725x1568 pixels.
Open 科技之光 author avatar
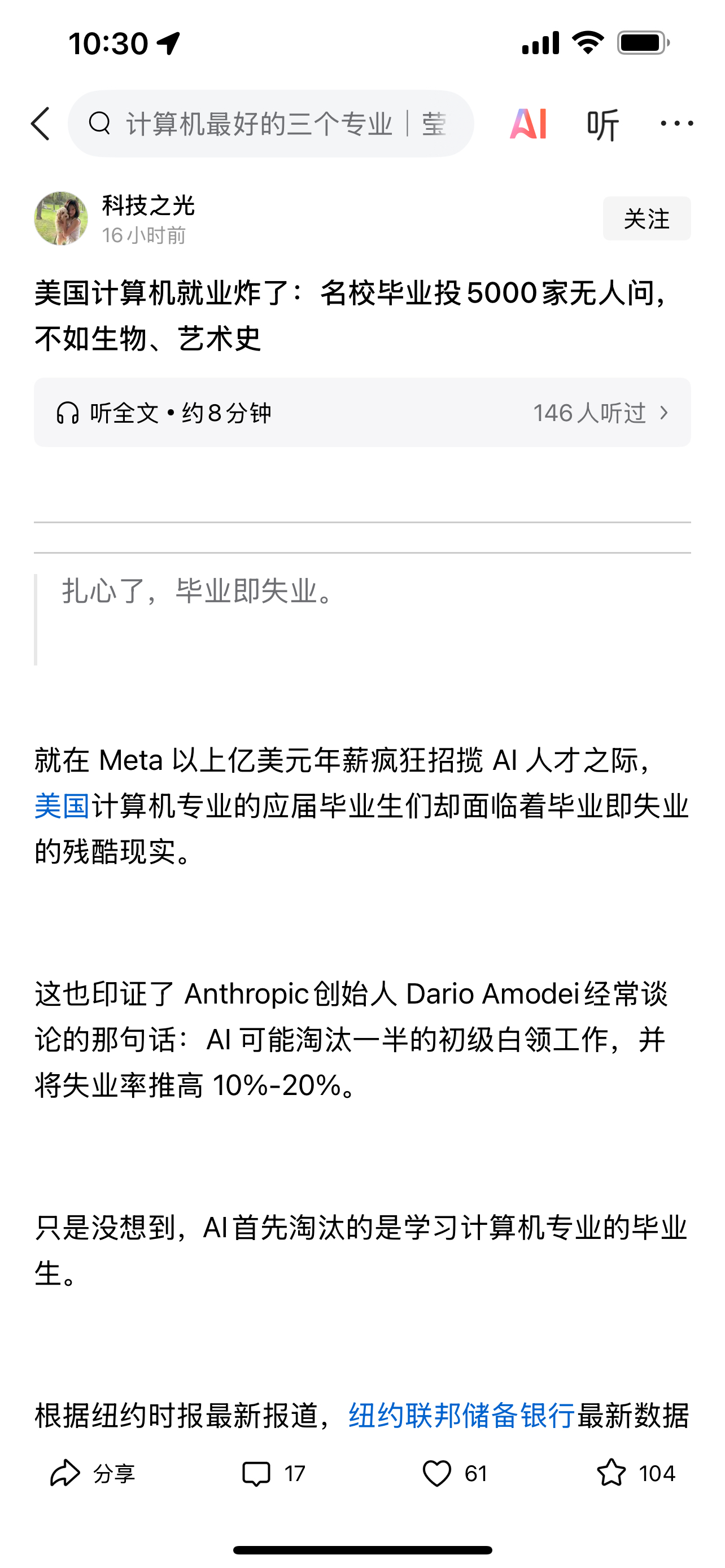pyautogui.click(x=61, y=218)
